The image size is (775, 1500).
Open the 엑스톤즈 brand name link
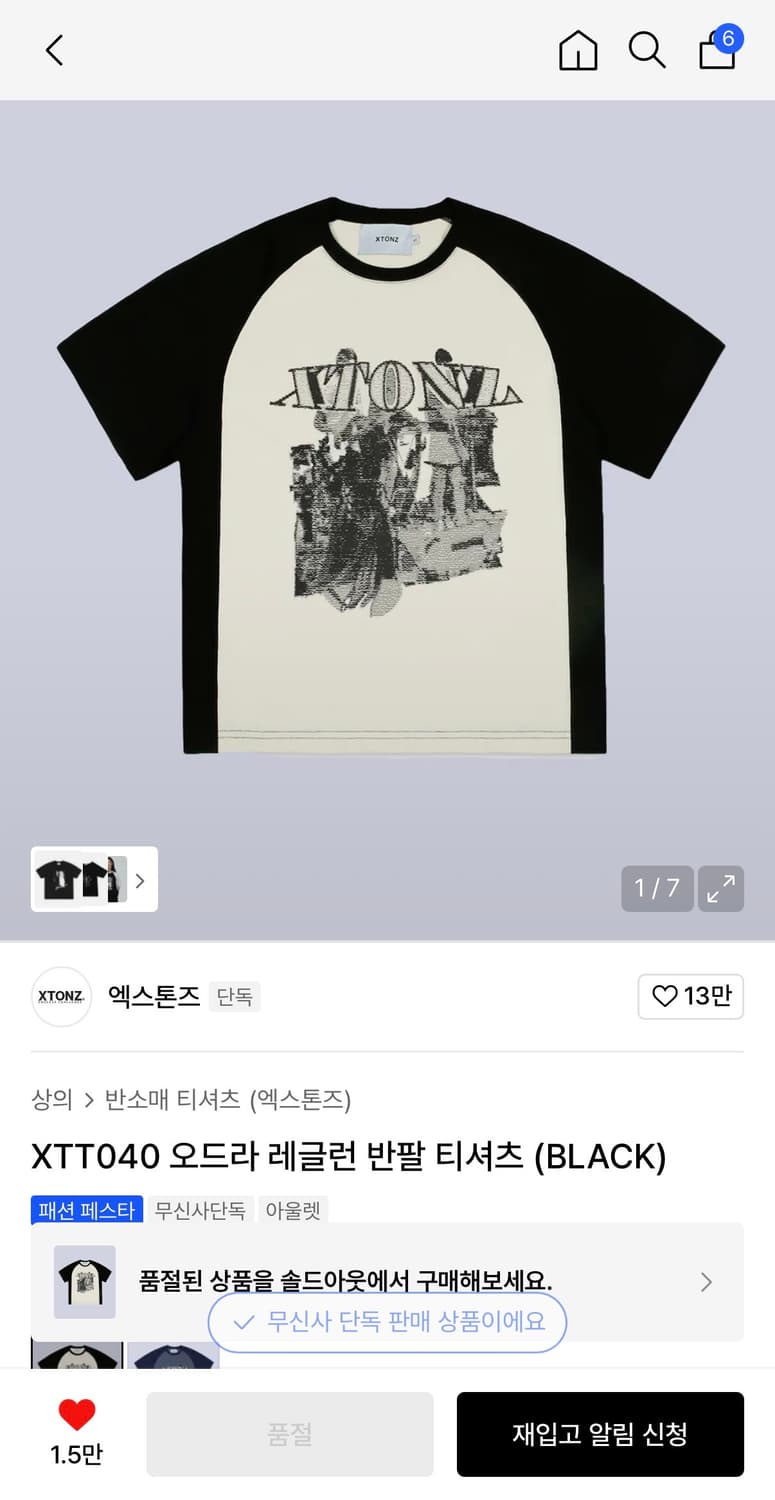point(151,997)
